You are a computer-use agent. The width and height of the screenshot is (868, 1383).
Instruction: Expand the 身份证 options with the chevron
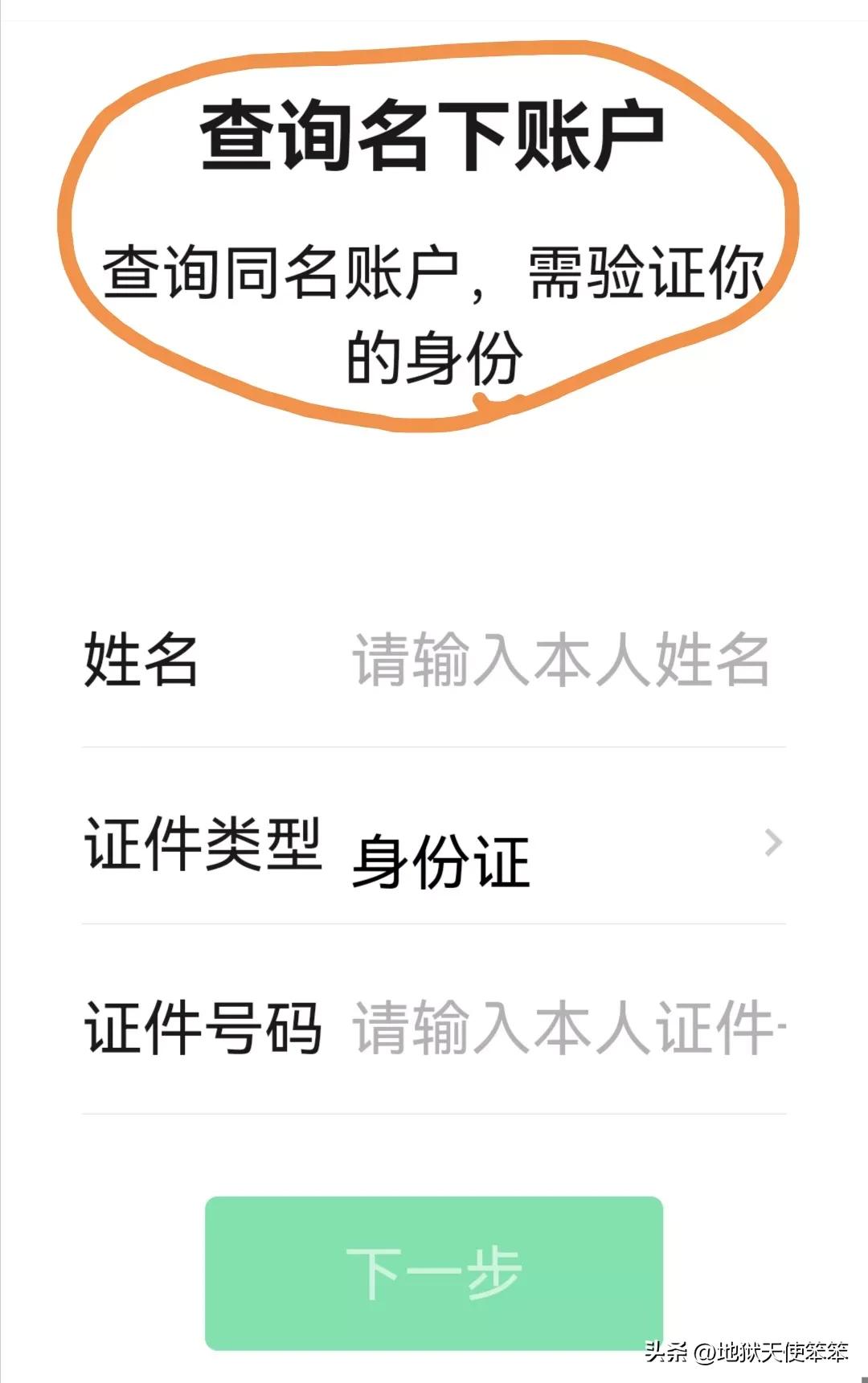772,842
